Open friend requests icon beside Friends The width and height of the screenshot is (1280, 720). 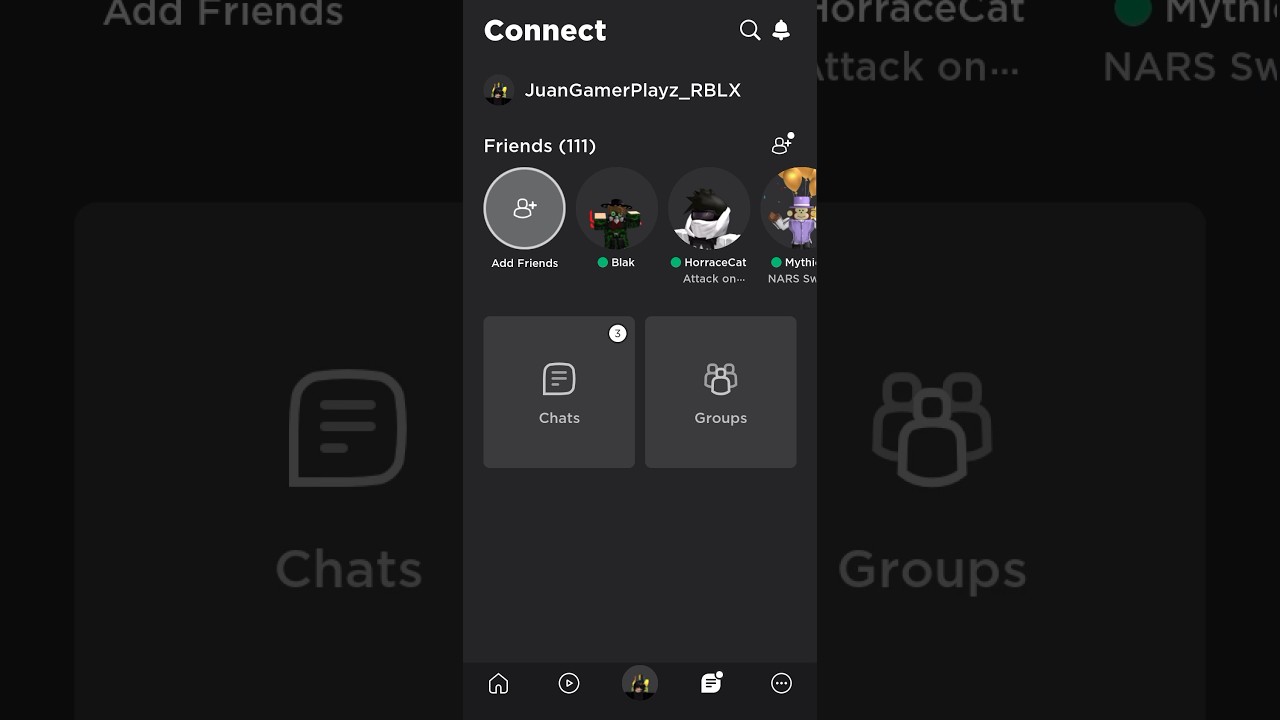pyautogui.click(x=781, y=145)
